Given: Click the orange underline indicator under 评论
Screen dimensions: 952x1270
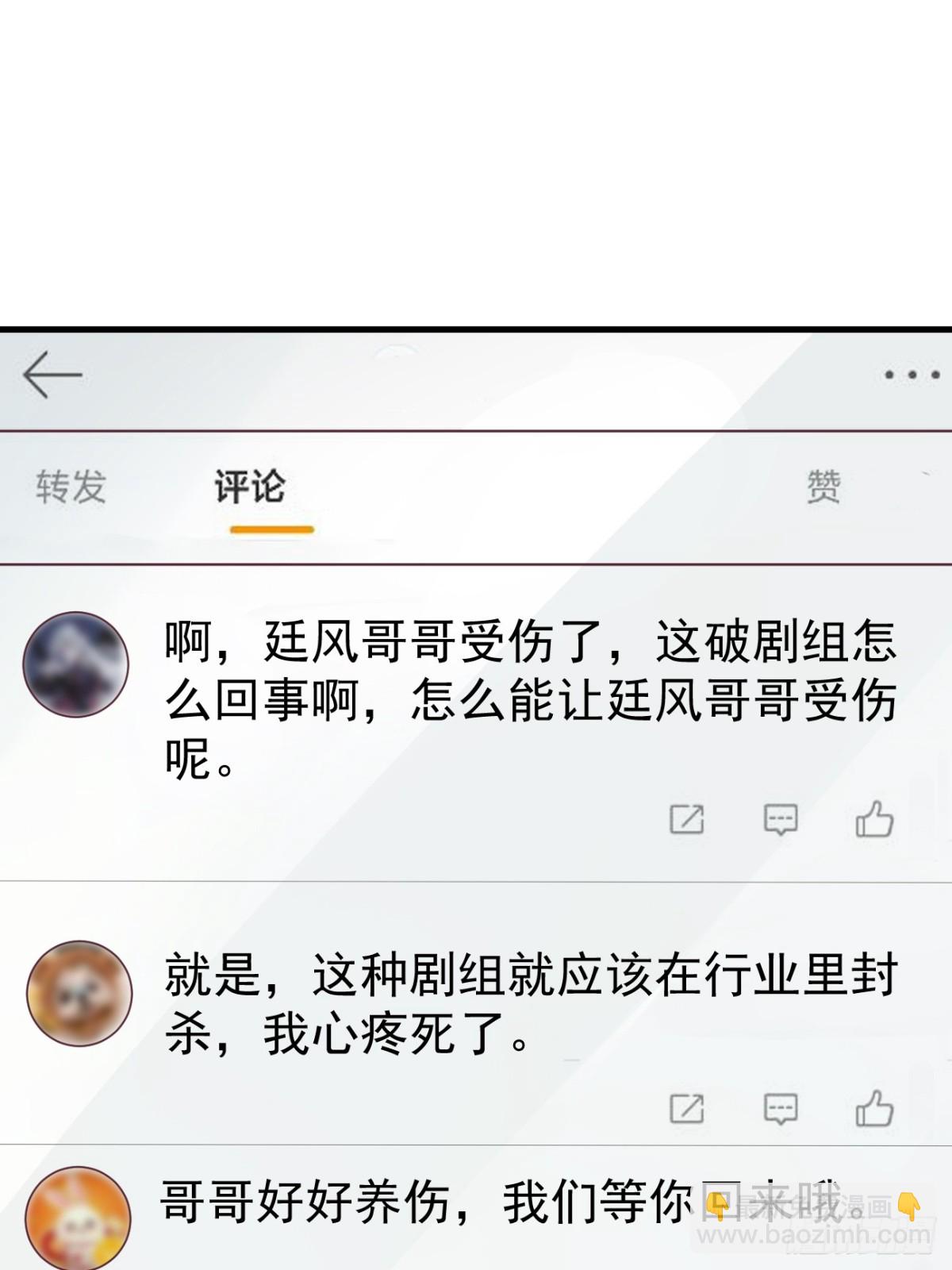Looking at the screenshot, I should tap(270, 526).
